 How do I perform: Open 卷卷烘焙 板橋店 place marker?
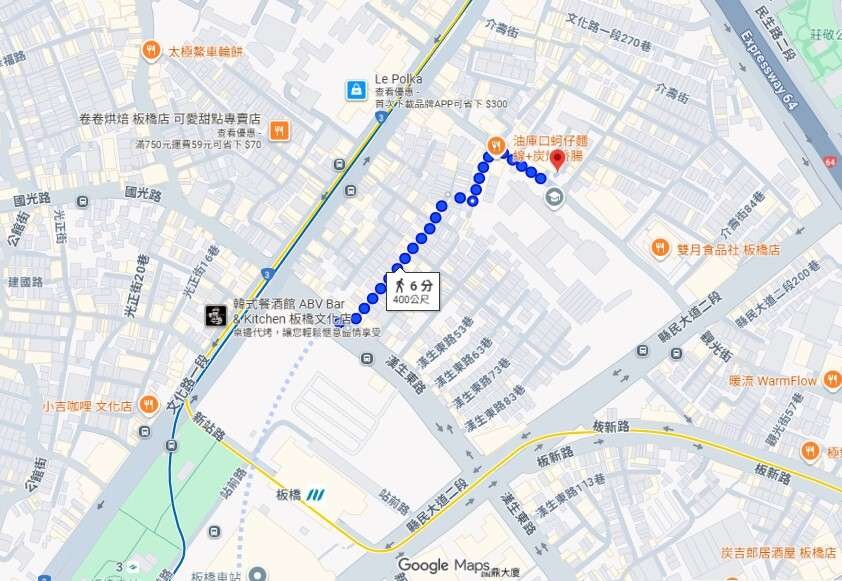(279, 130)
